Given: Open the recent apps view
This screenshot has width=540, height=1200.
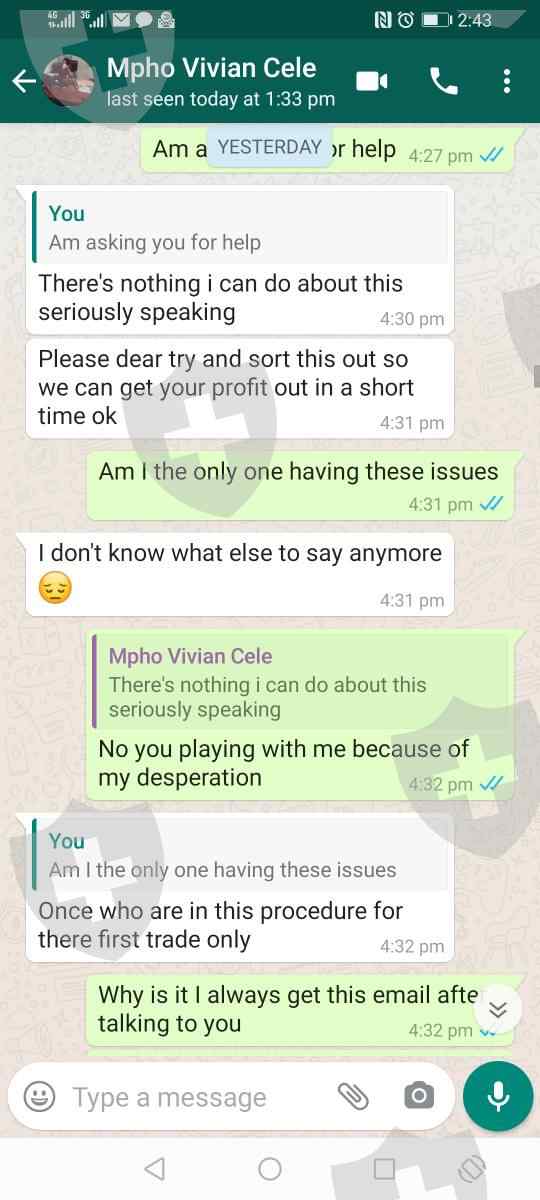Looking at the screenshot, I should [384, 1168].
